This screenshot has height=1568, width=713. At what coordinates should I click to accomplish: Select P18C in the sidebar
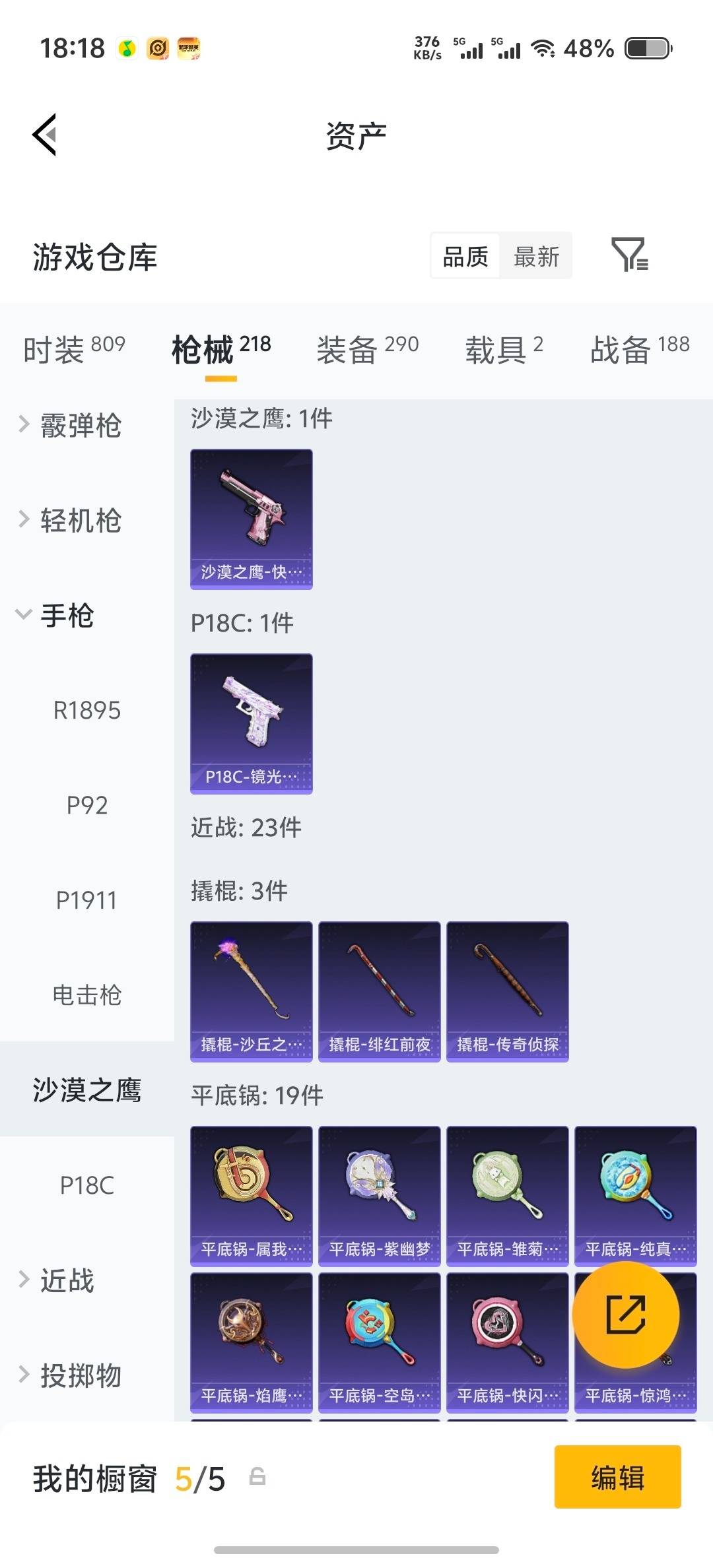(x=86, y=1186)
